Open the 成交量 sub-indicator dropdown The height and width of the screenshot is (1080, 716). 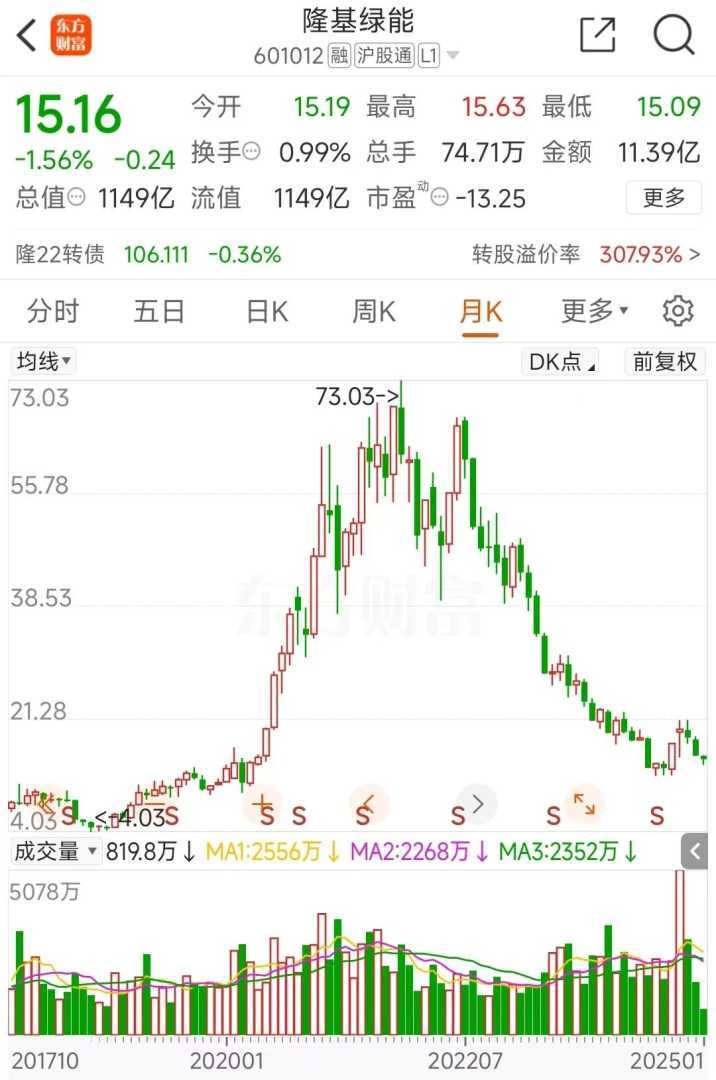pos(56,852)
